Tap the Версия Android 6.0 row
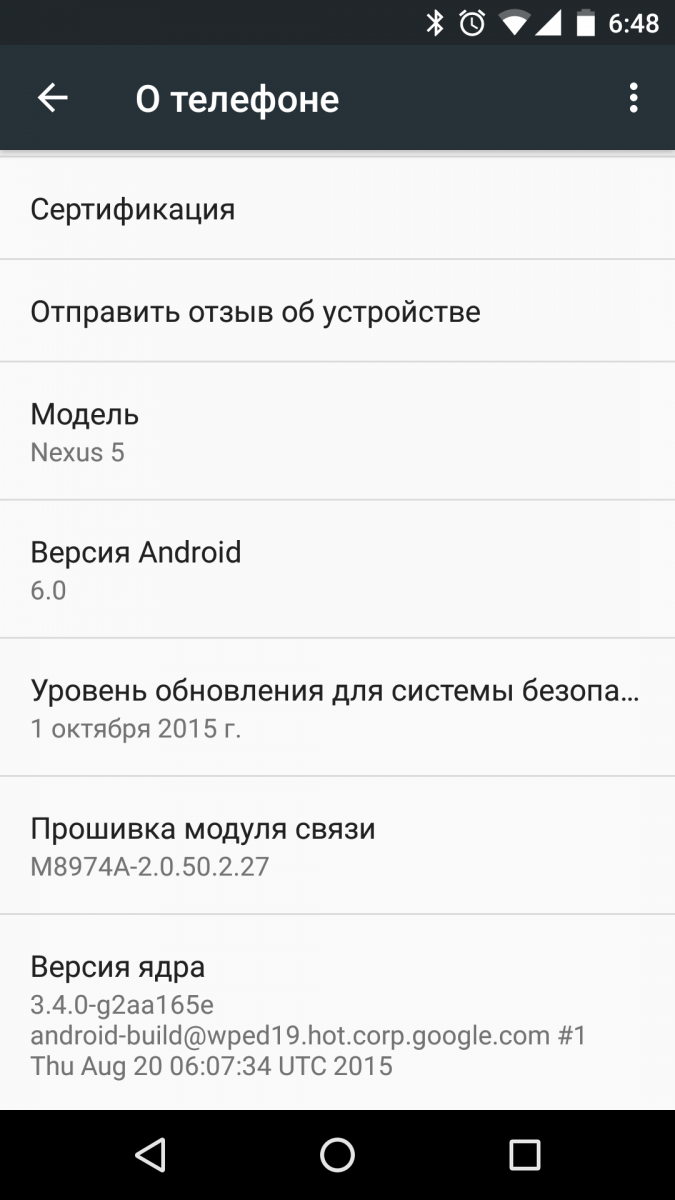This screenshot has width=675, height=1200. (337, 569)
